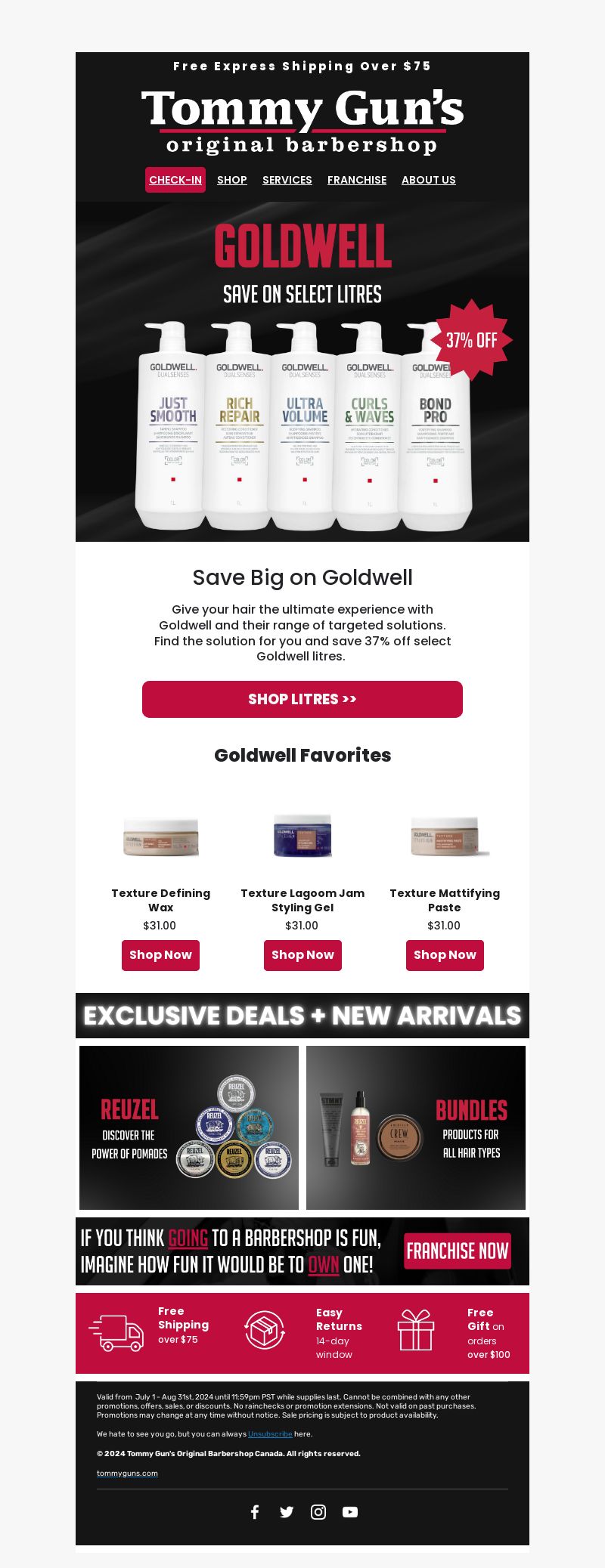Image resolution: width=605 pixels, height=1568 pixels.
Task: Open the Reuzel pomades banner
Action: click(x=189, y=1127)
